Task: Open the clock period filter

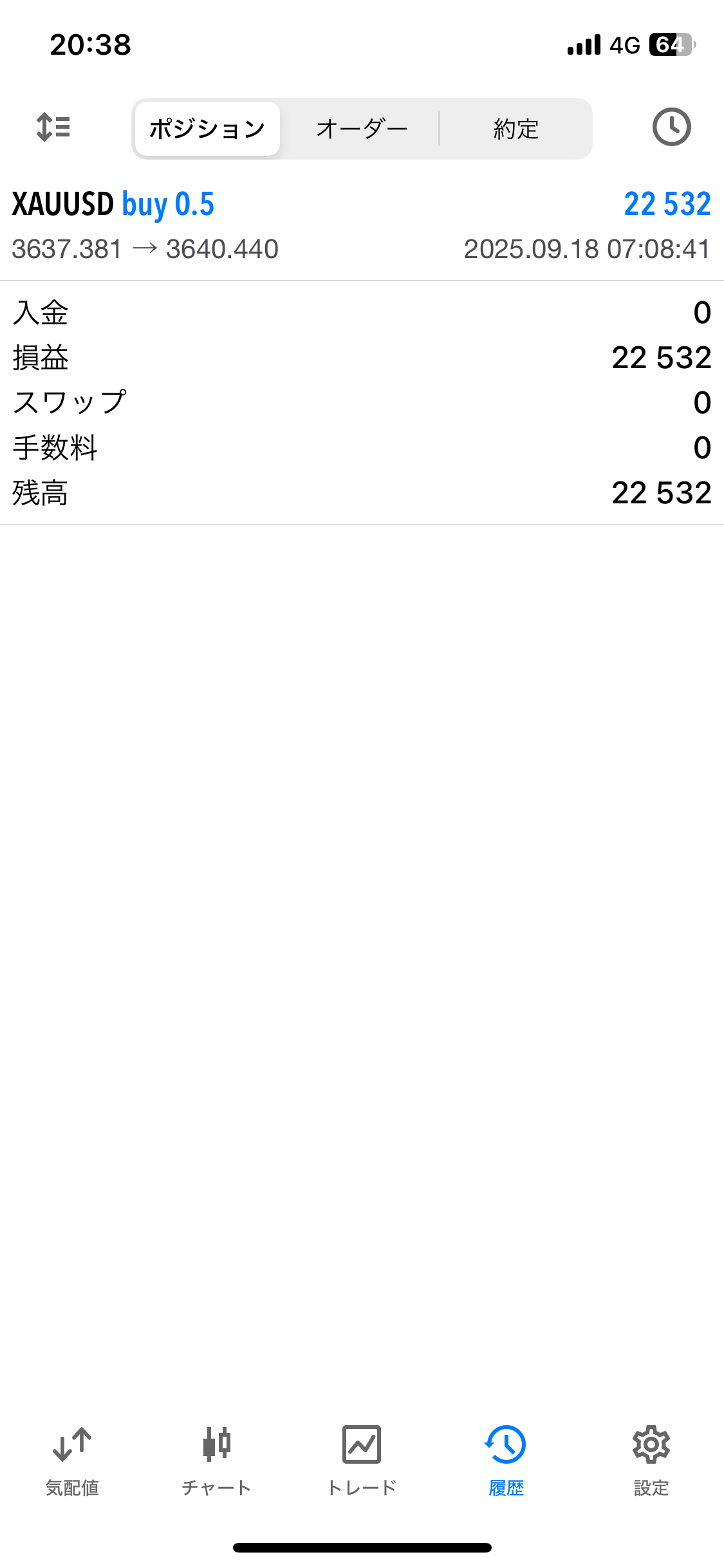Action: 671,127
